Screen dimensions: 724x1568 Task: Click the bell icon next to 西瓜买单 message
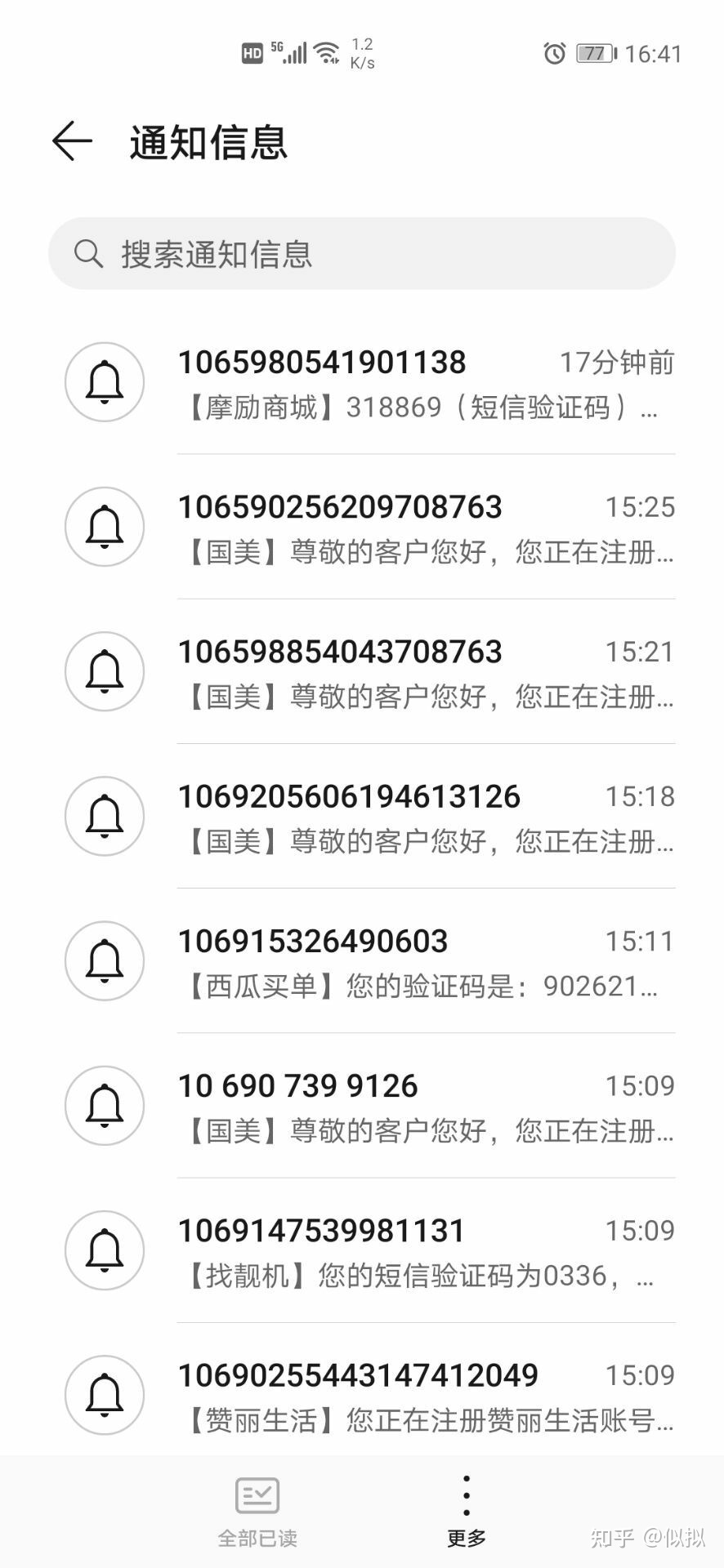point(104,960)
